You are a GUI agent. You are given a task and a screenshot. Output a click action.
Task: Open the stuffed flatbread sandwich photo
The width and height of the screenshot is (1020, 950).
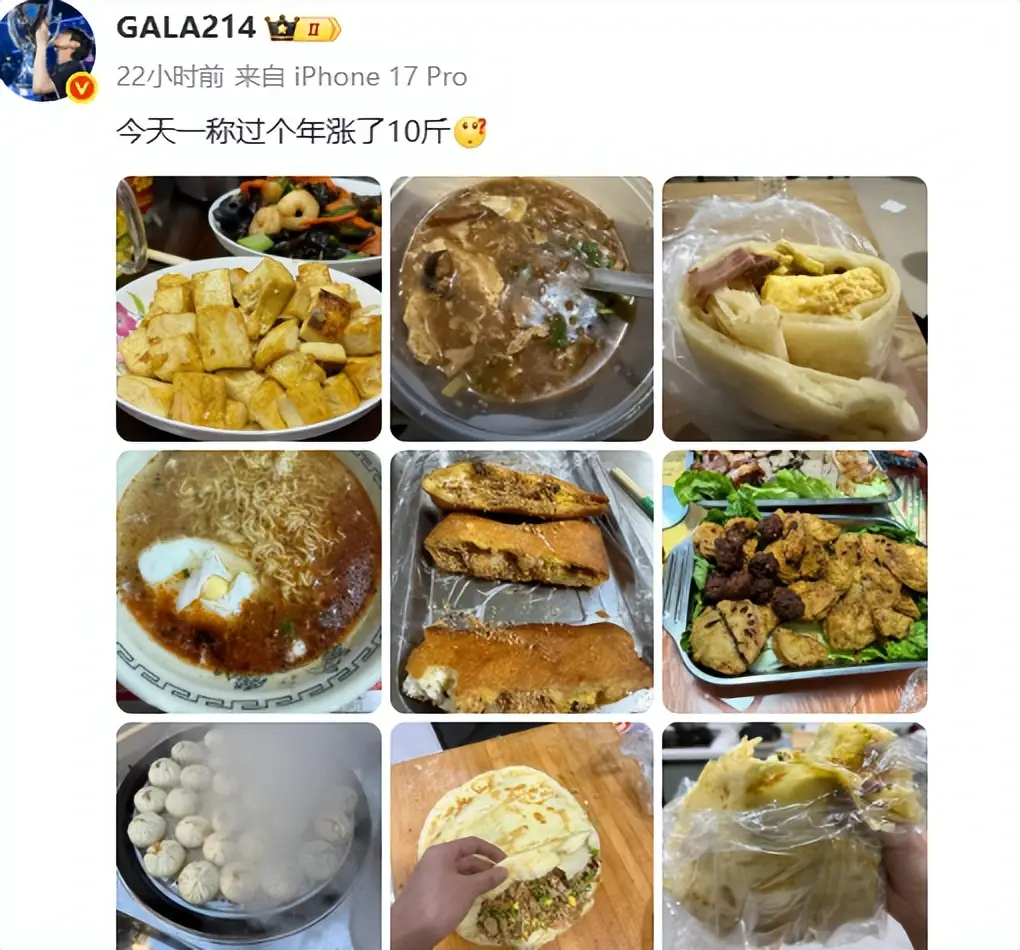(794, 309)
